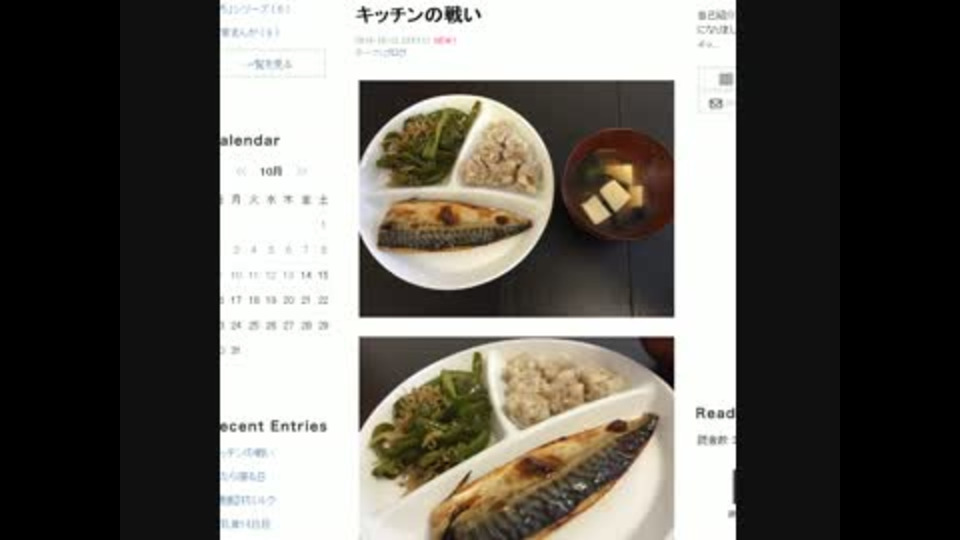Go to previous month in calendar

pyautogui.click(x=240, y=171)
